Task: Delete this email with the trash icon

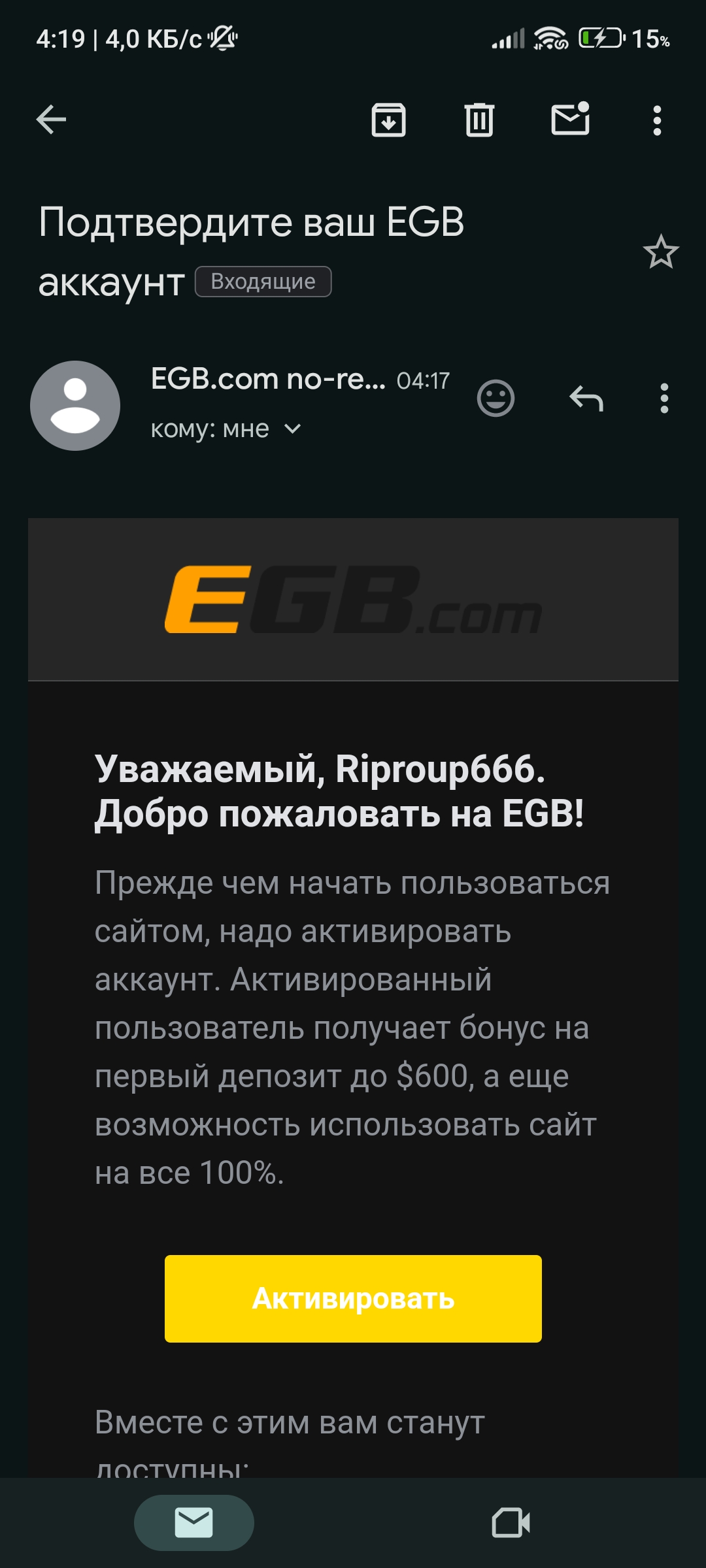Action: tap(479, 120)
